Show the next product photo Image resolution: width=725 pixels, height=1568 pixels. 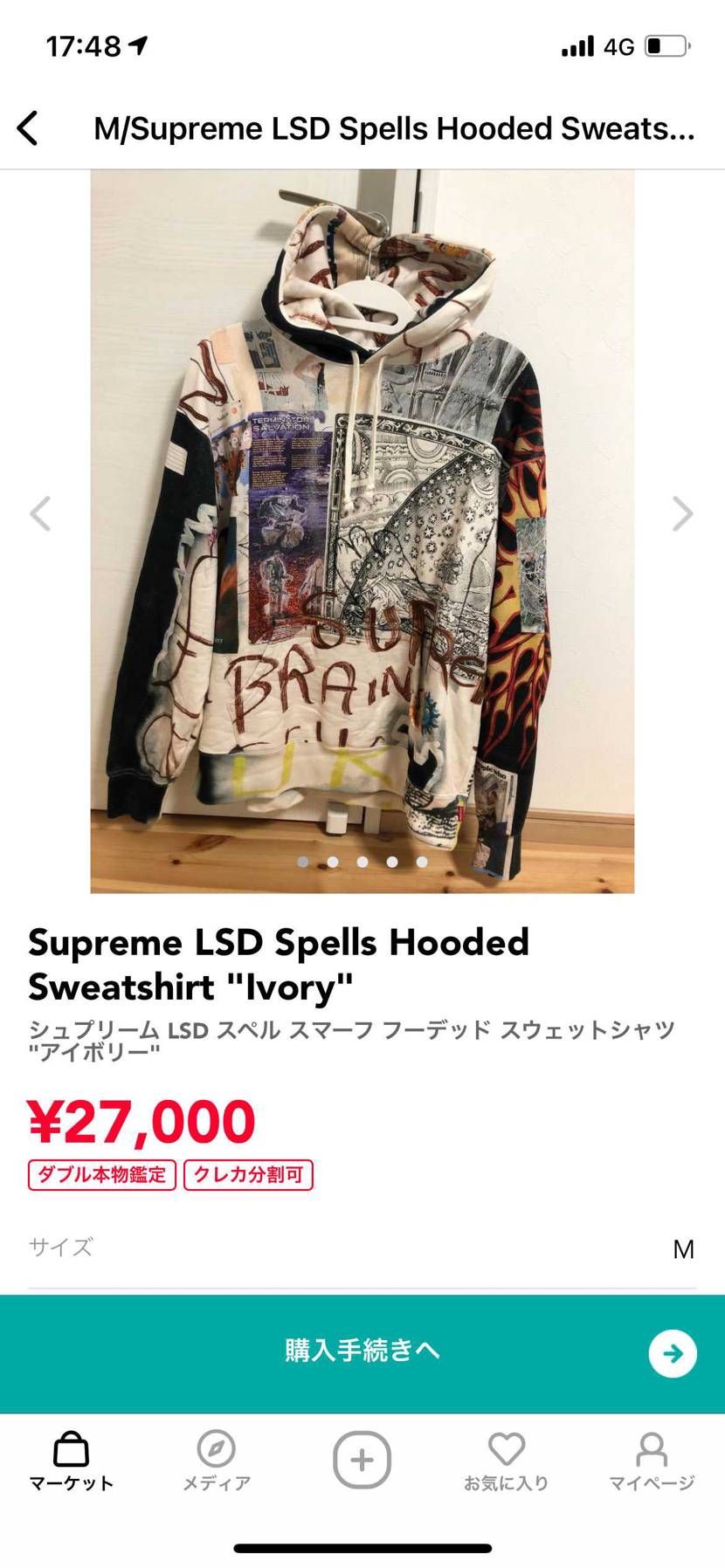point(682,514)
